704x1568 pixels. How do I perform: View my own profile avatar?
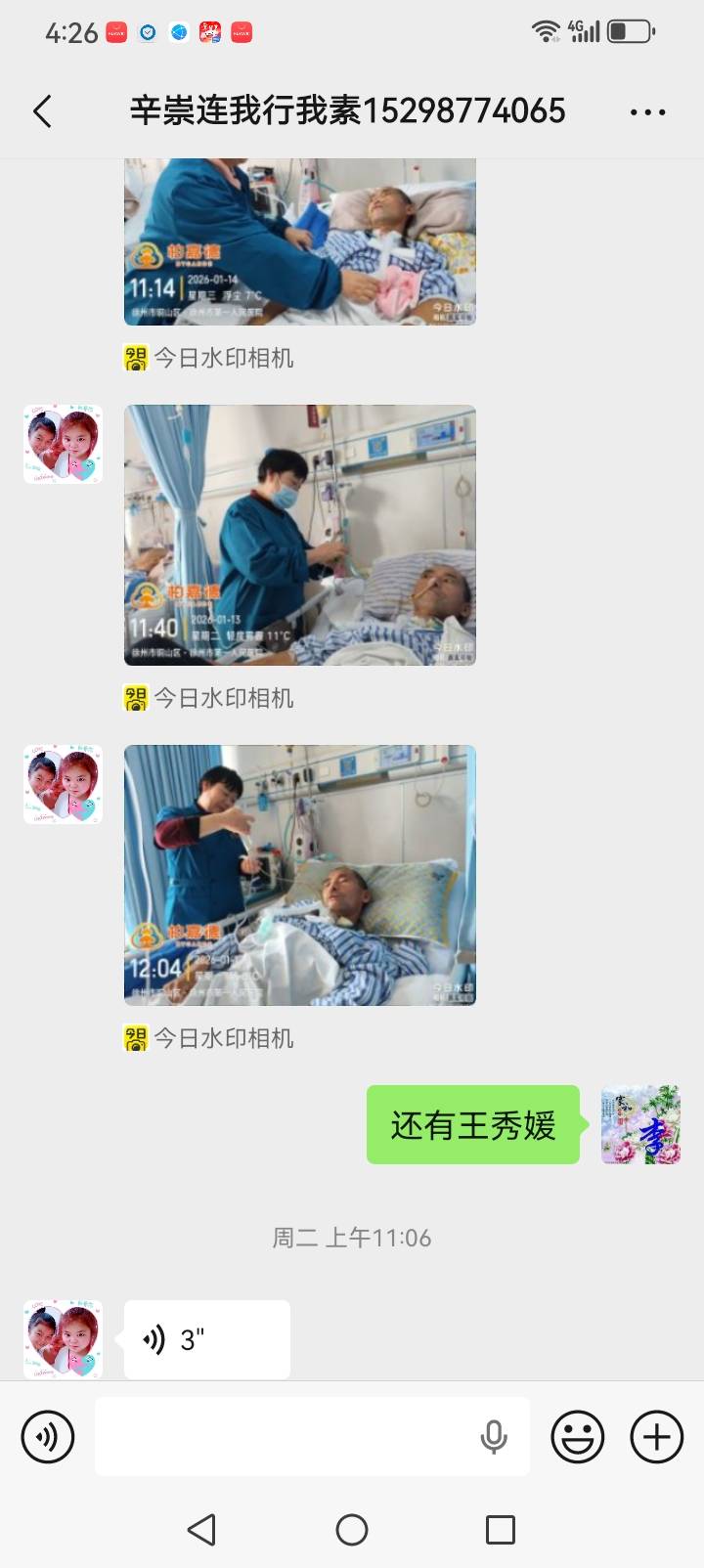(640, 1124)
